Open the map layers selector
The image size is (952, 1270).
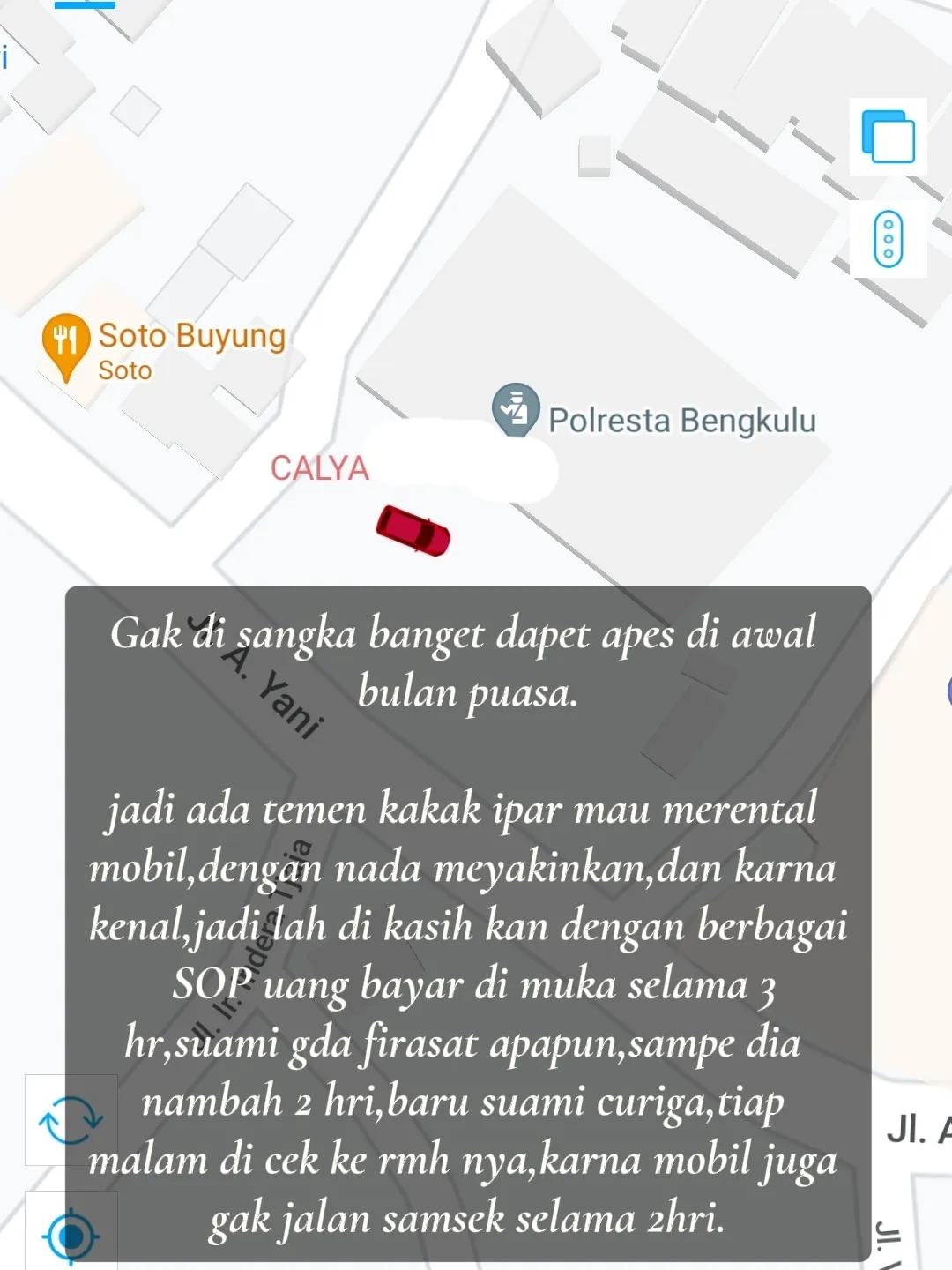(888, 137)
